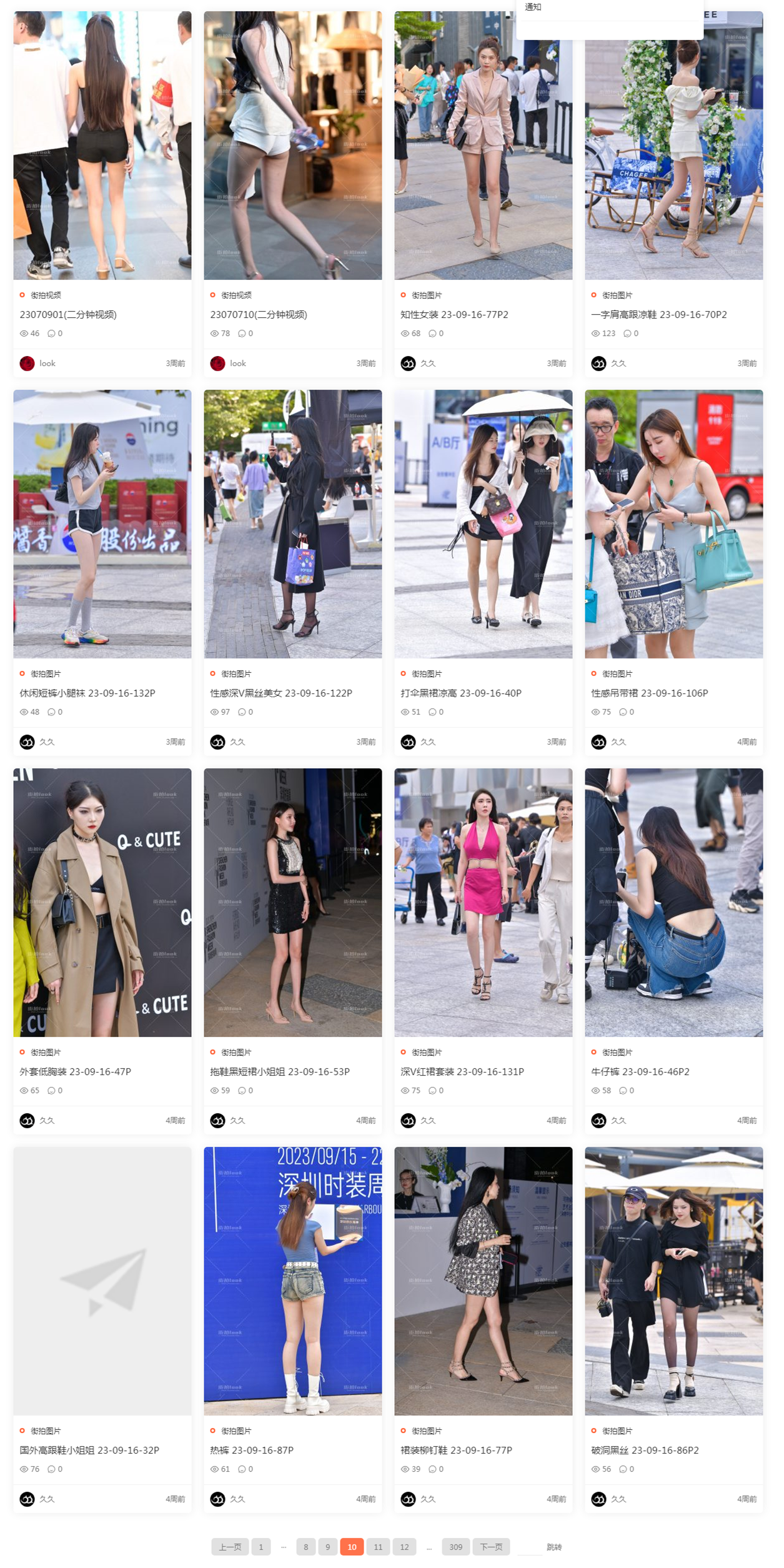784x1568 pixels.
Task: Go to page 9
Action: (327, 1547)
